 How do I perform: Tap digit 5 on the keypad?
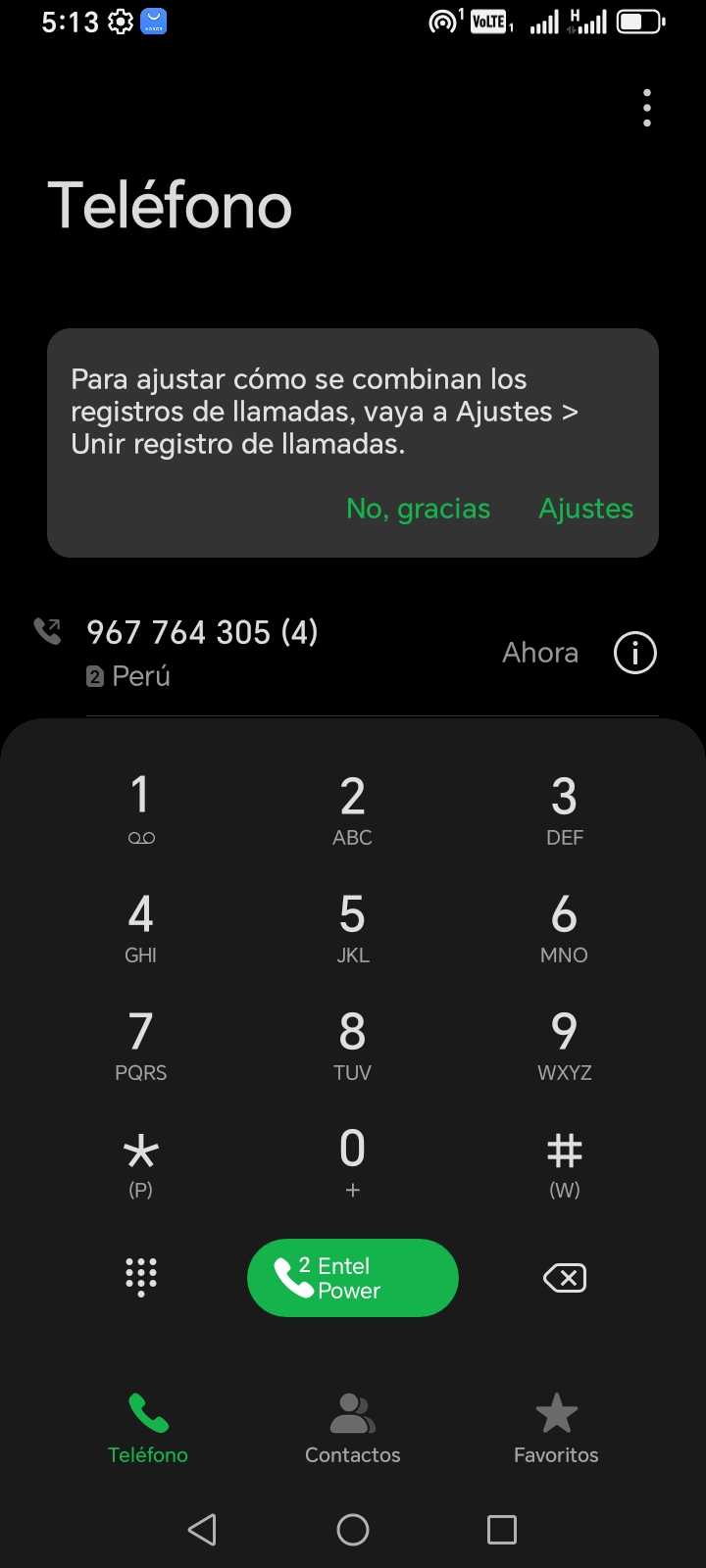[x=352, y=926]
